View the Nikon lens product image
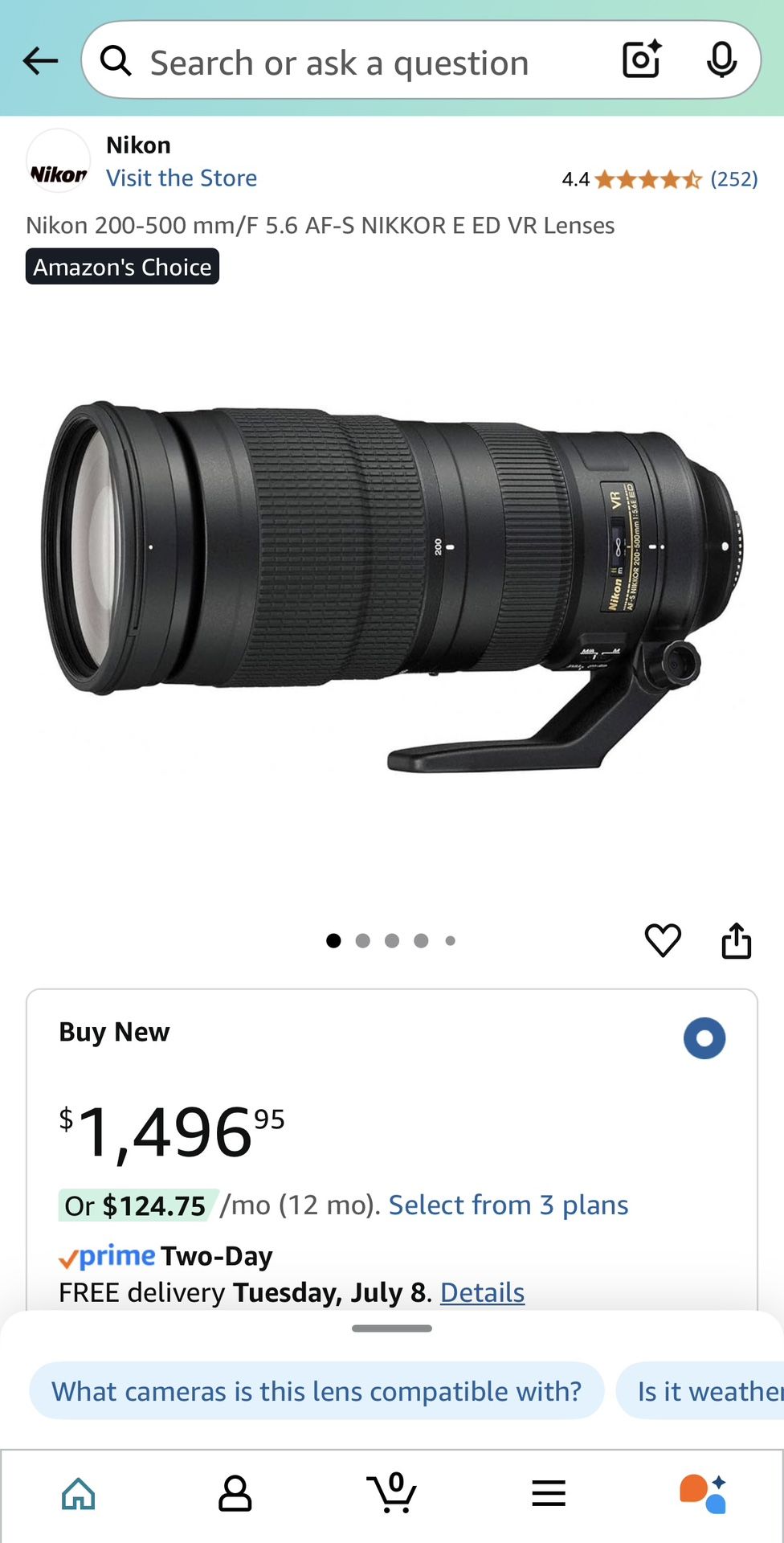Viewport: 784px width, 1543px height. point(392,587)
